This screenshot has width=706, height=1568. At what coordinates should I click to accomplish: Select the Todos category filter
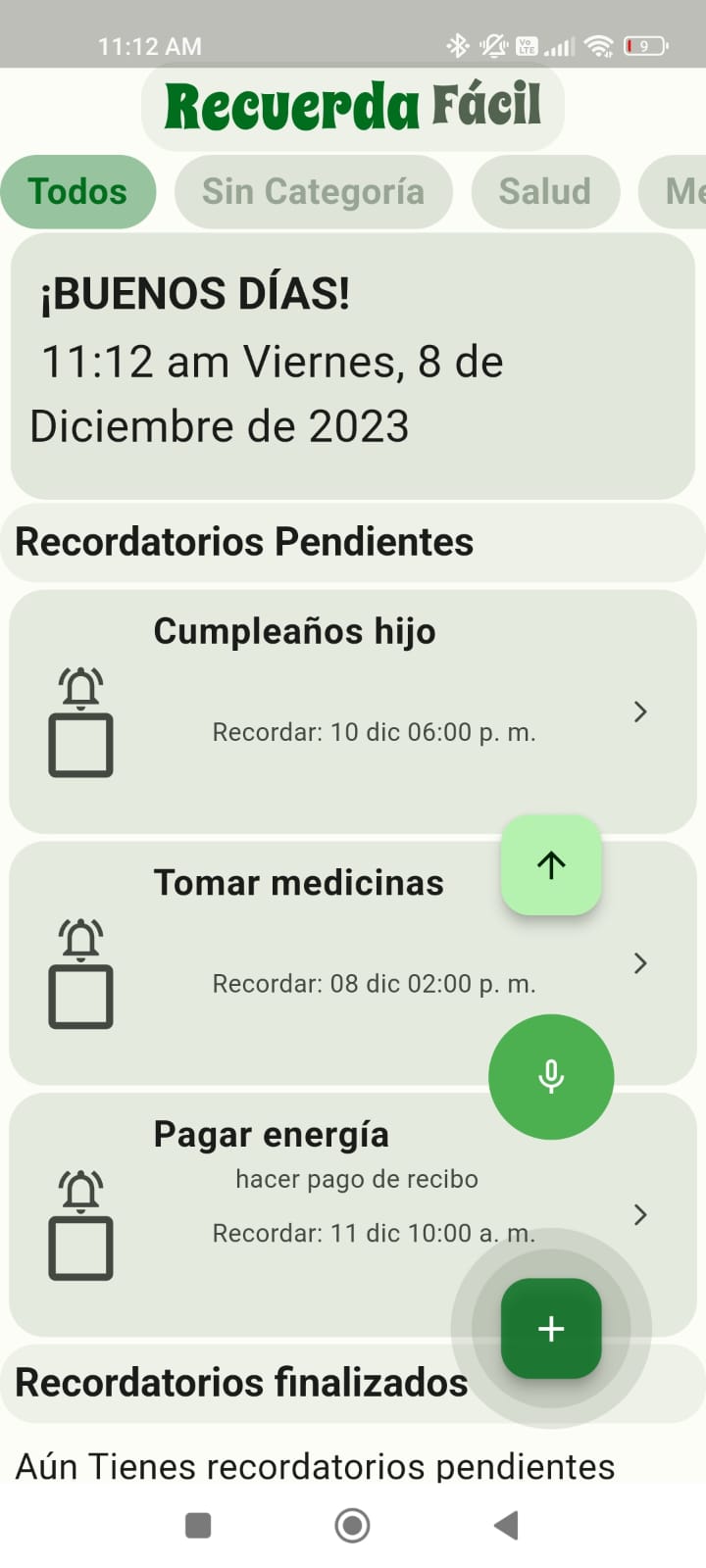tap(78, 192)
